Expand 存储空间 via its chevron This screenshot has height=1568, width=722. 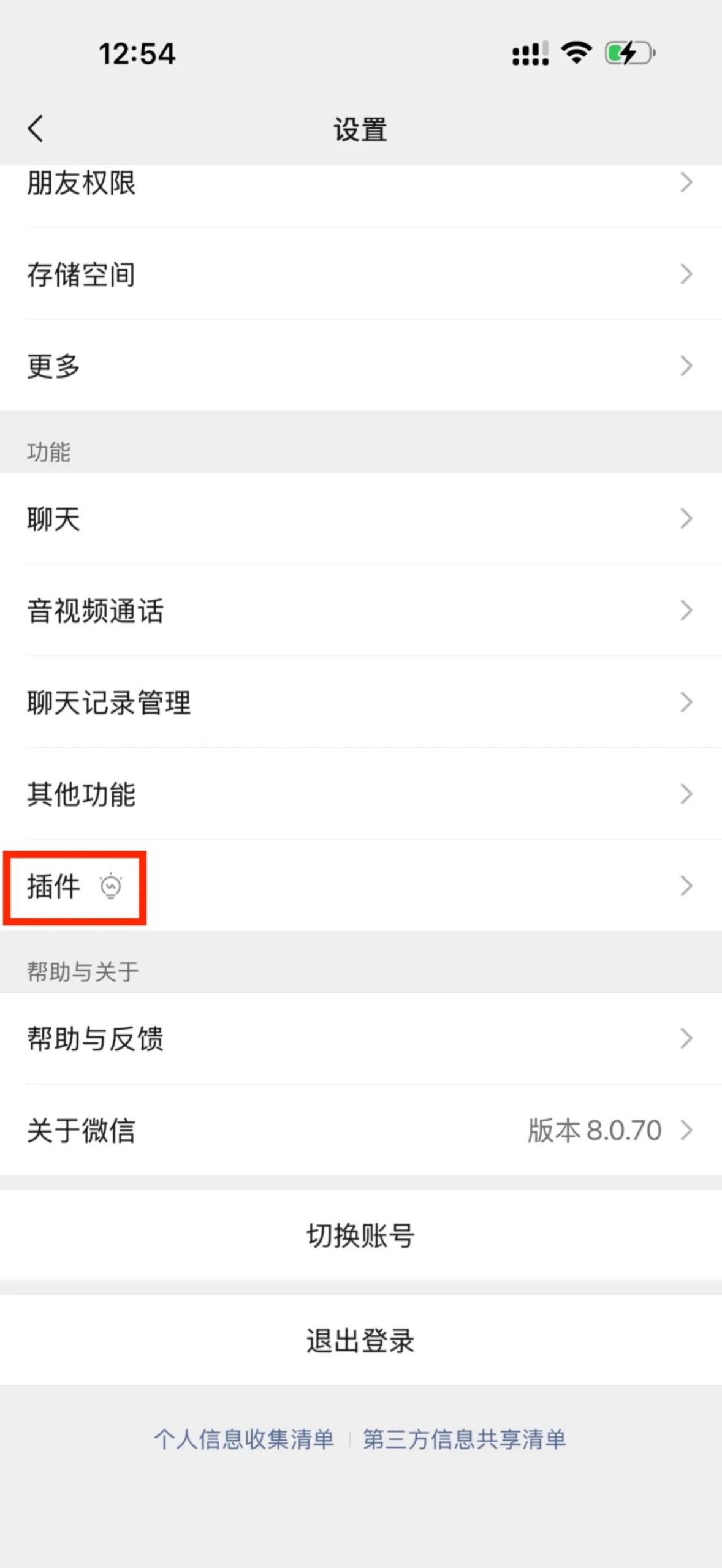[685, 274]
